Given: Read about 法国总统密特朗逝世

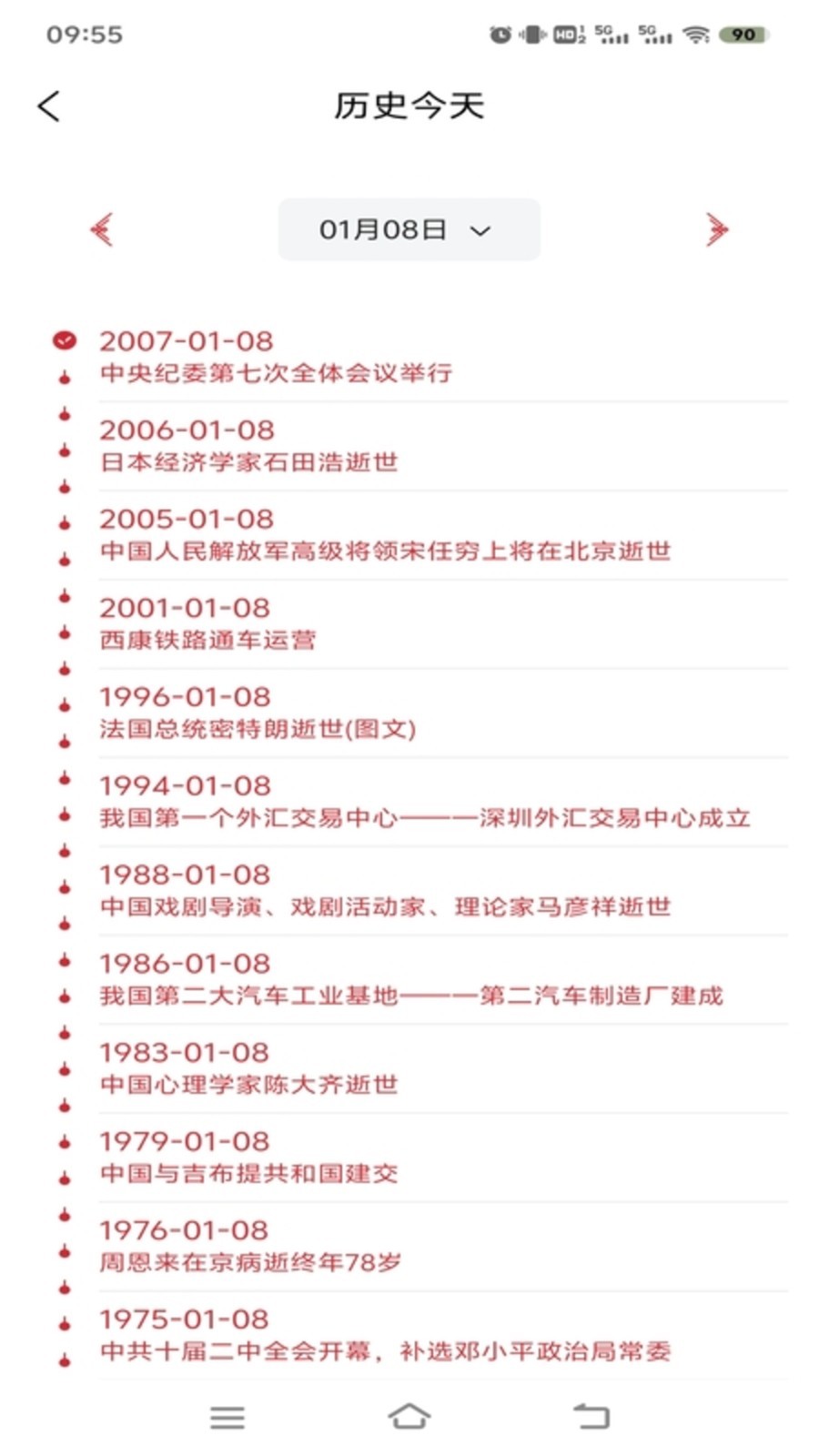Looking at the screenshot, I should tap(443, 713).
